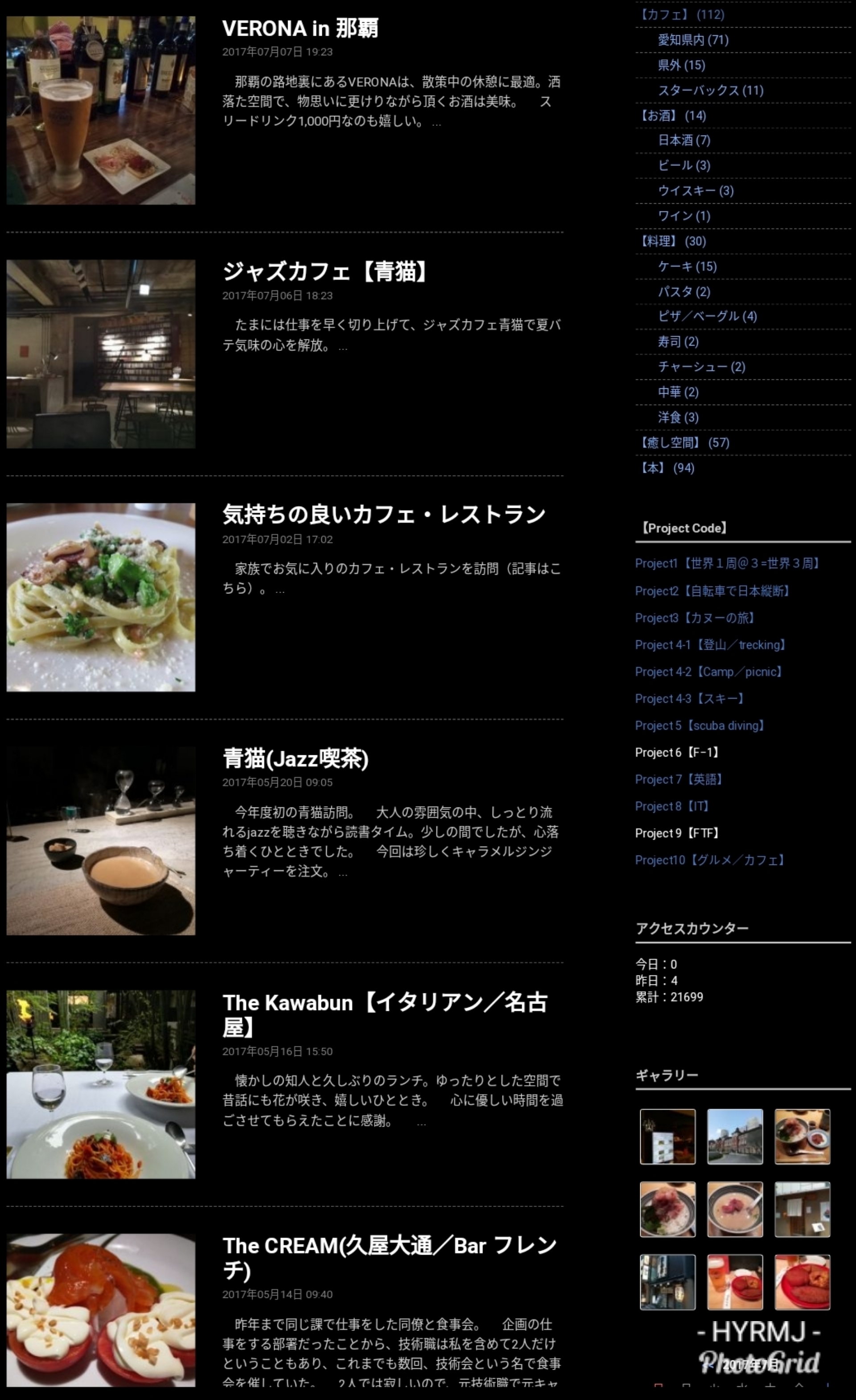Select the ケーキ (15) category
Image resolution: width=856 pixels, height=1400 pixels.
pyautogui.click(x=687, y=267)
